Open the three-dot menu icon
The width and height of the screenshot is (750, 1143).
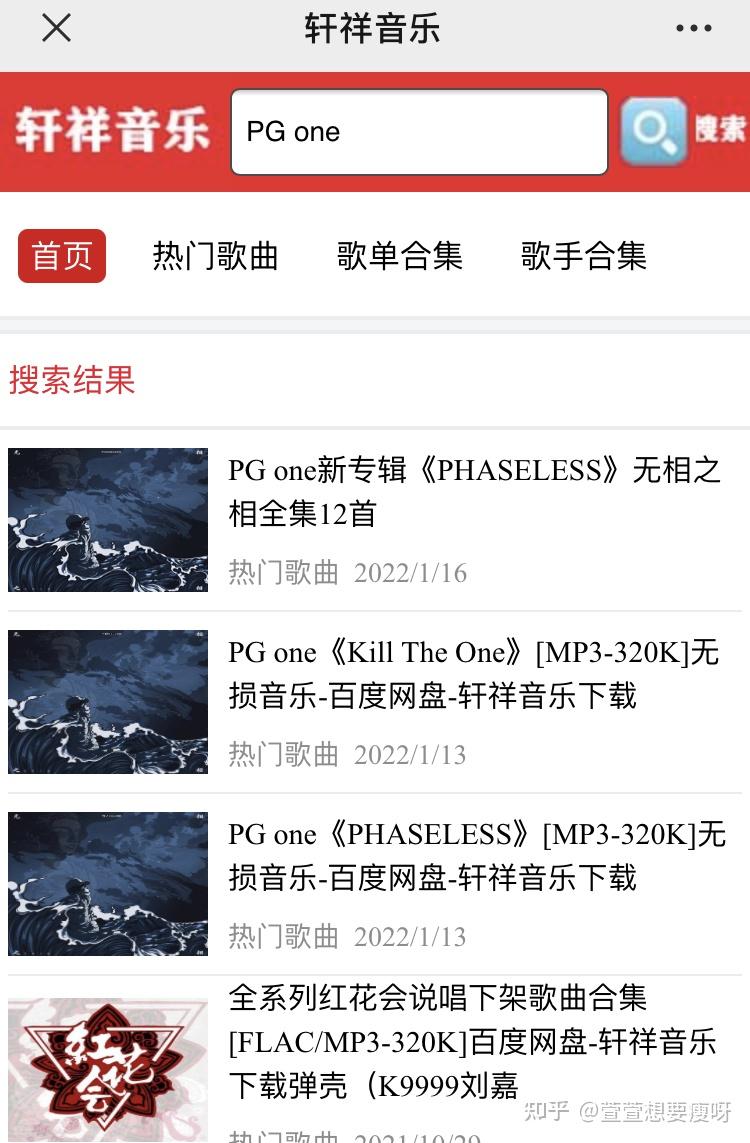[x=694, y=28]
